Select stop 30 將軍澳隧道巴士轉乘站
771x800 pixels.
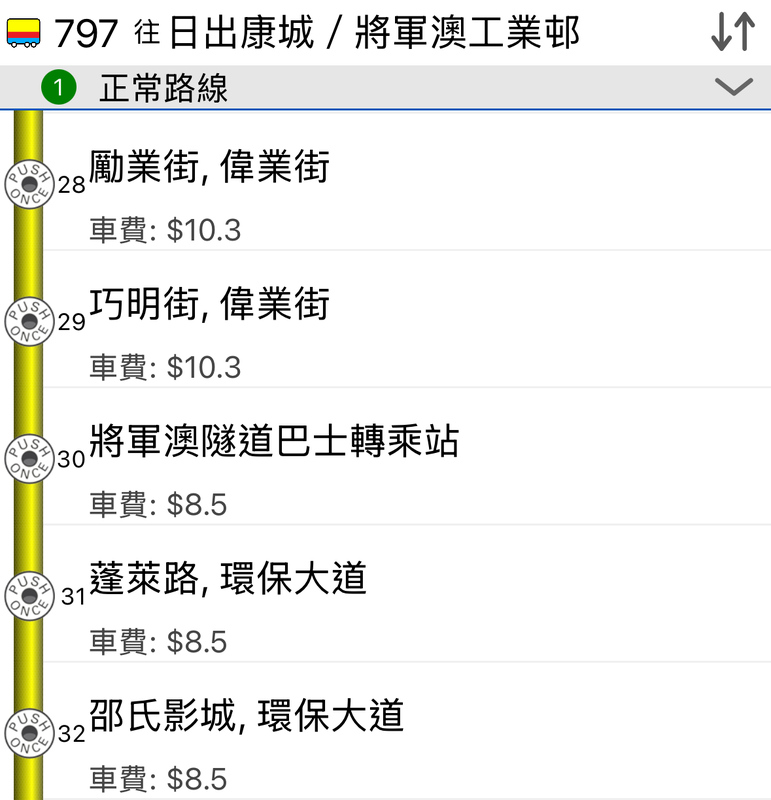pos(274,441)
